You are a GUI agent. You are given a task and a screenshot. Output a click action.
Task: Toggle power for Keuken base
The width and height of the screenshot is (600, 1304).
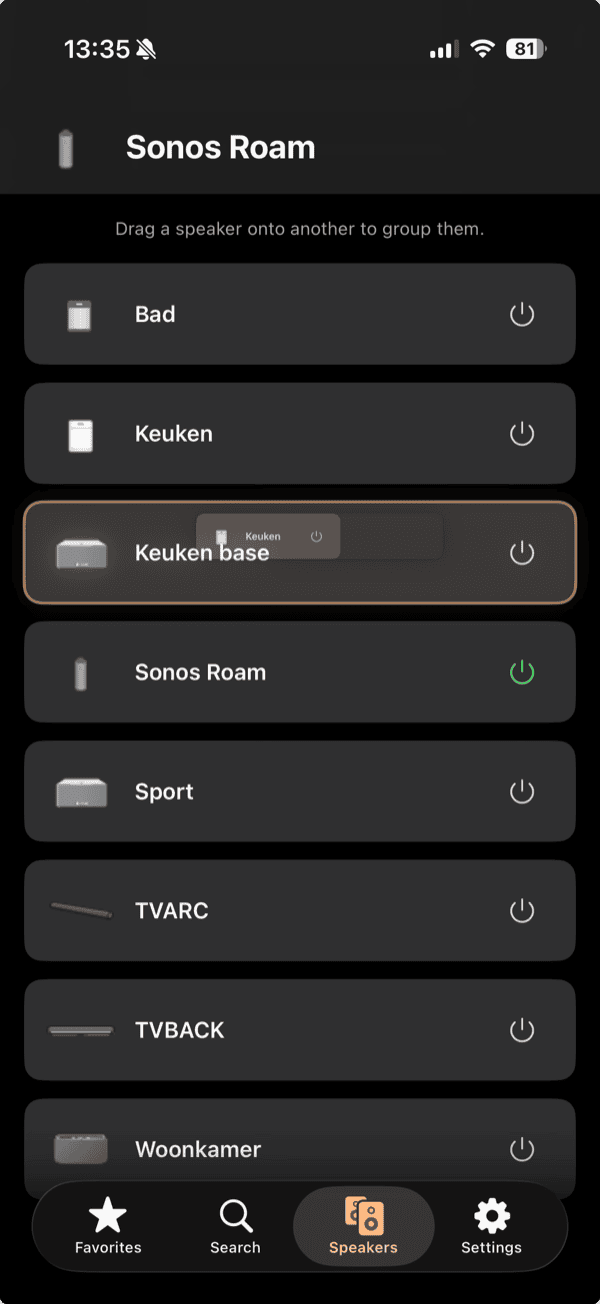tap(522, 553)
